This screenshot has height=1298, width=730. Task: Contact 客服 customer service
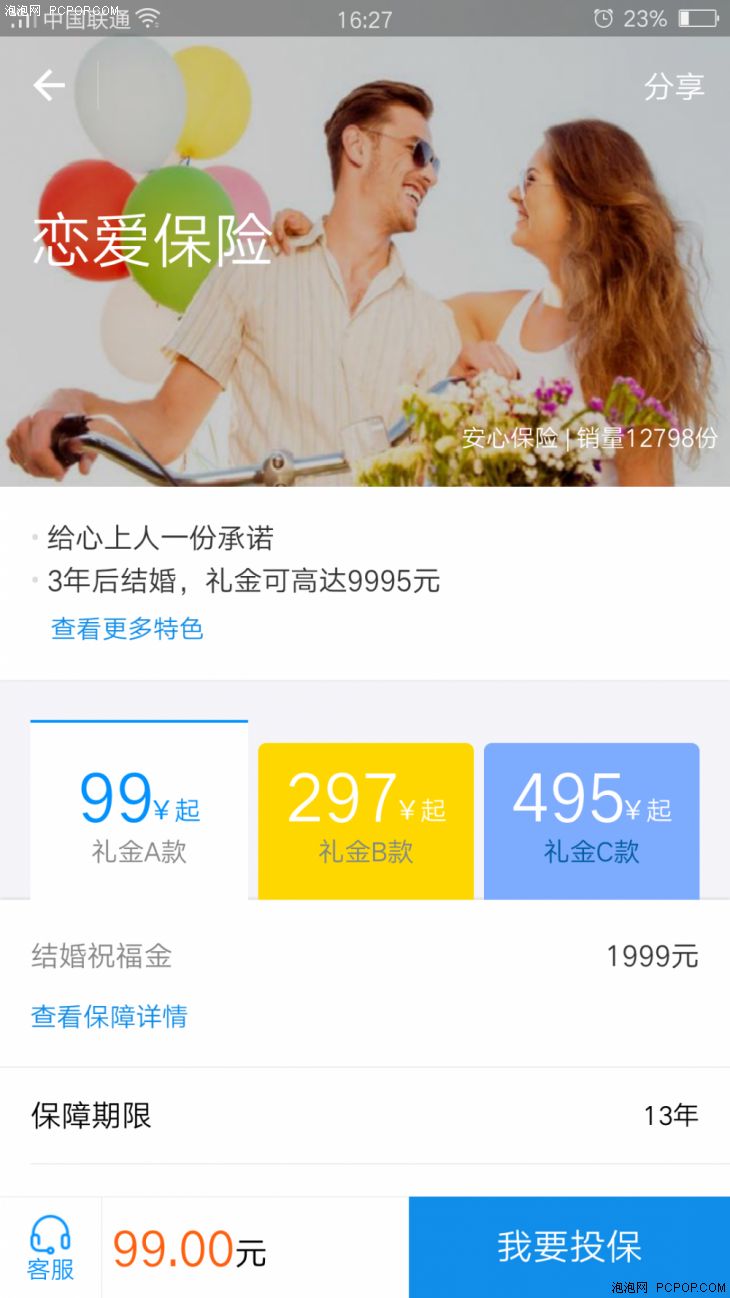click(x=51, y=1247)
